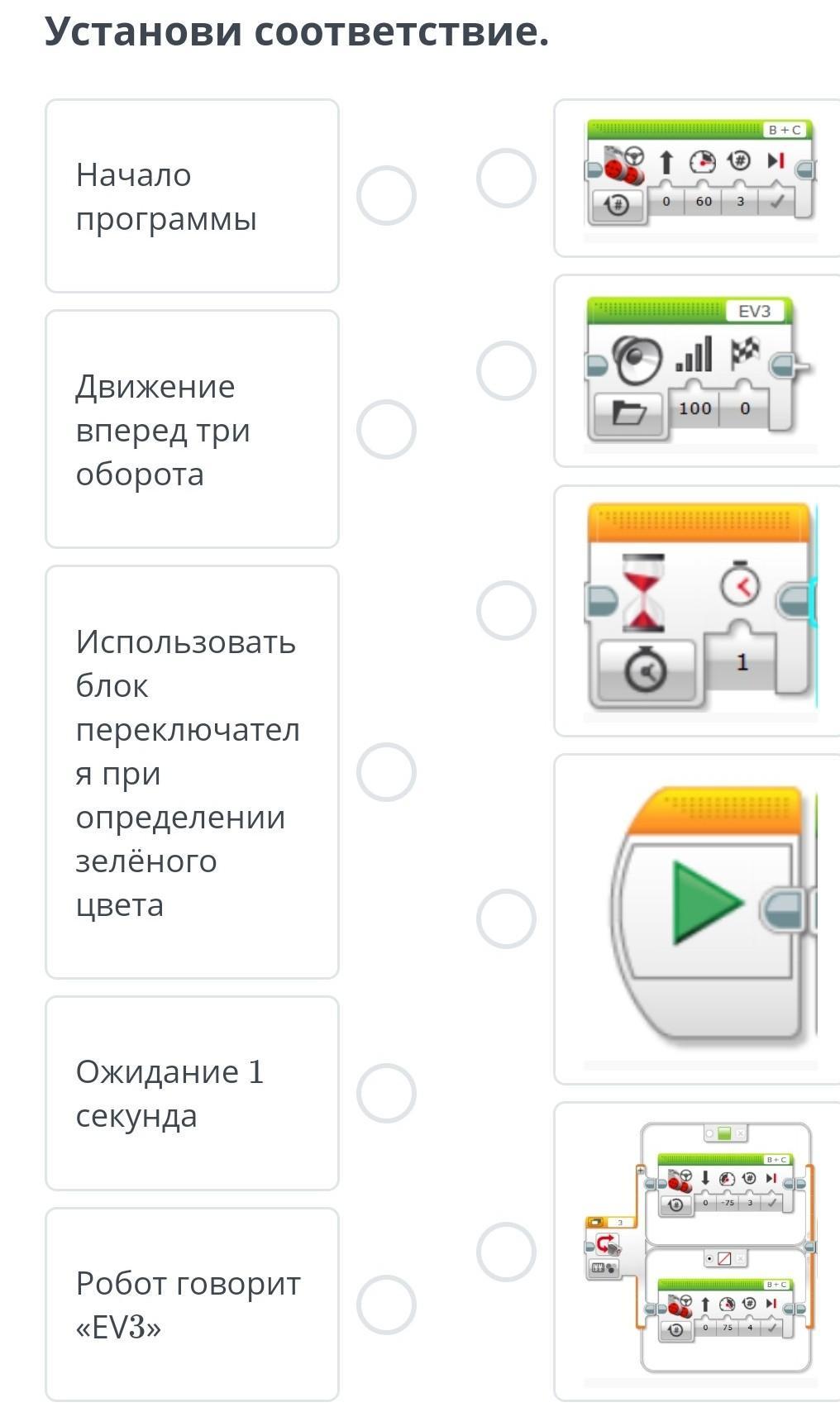Viewport: 840px width, 1412px height.
Task: Choose the circle by the EV3 sound block image
Action: point(506,371)
